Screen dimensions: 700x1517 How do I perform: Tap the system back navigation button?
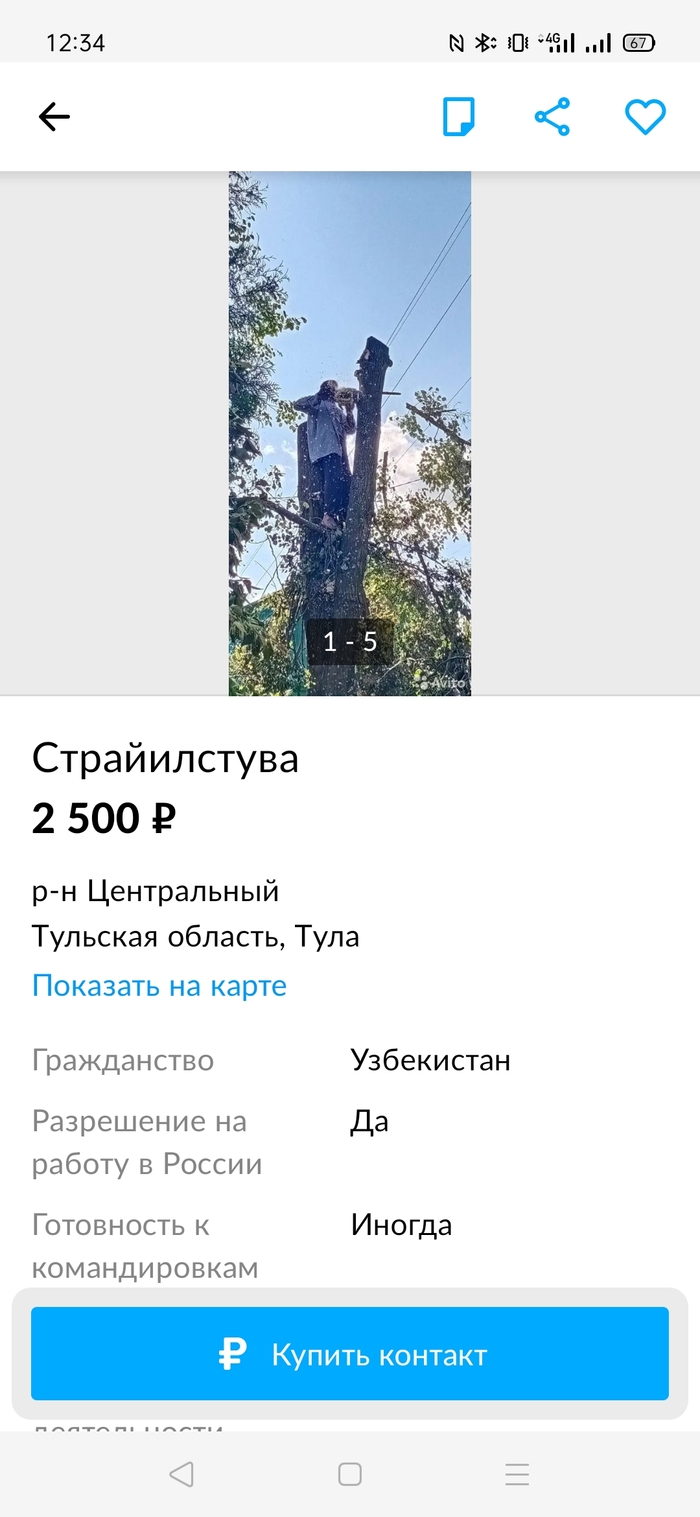pos(181,1474)
